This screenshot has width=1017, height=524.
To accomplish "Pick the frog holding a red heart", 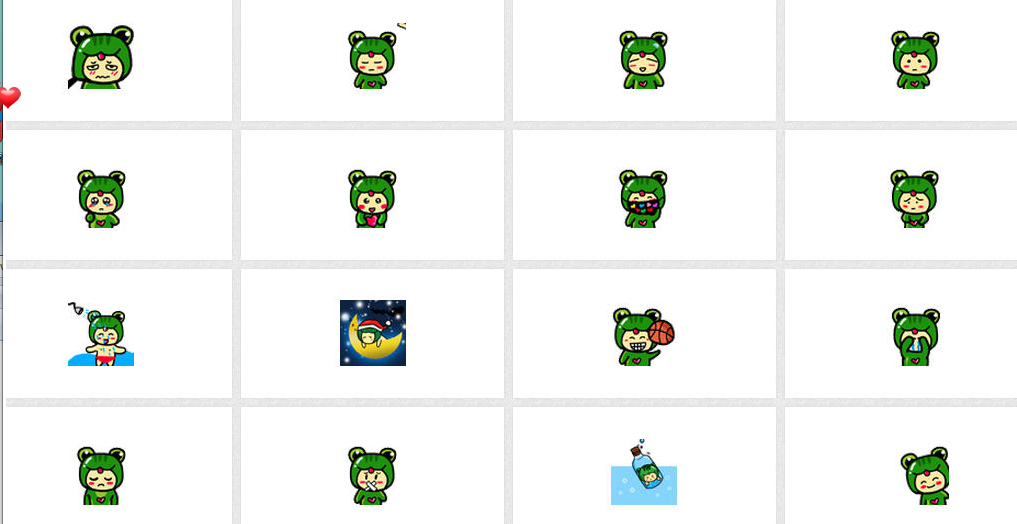I will [372, 198].
